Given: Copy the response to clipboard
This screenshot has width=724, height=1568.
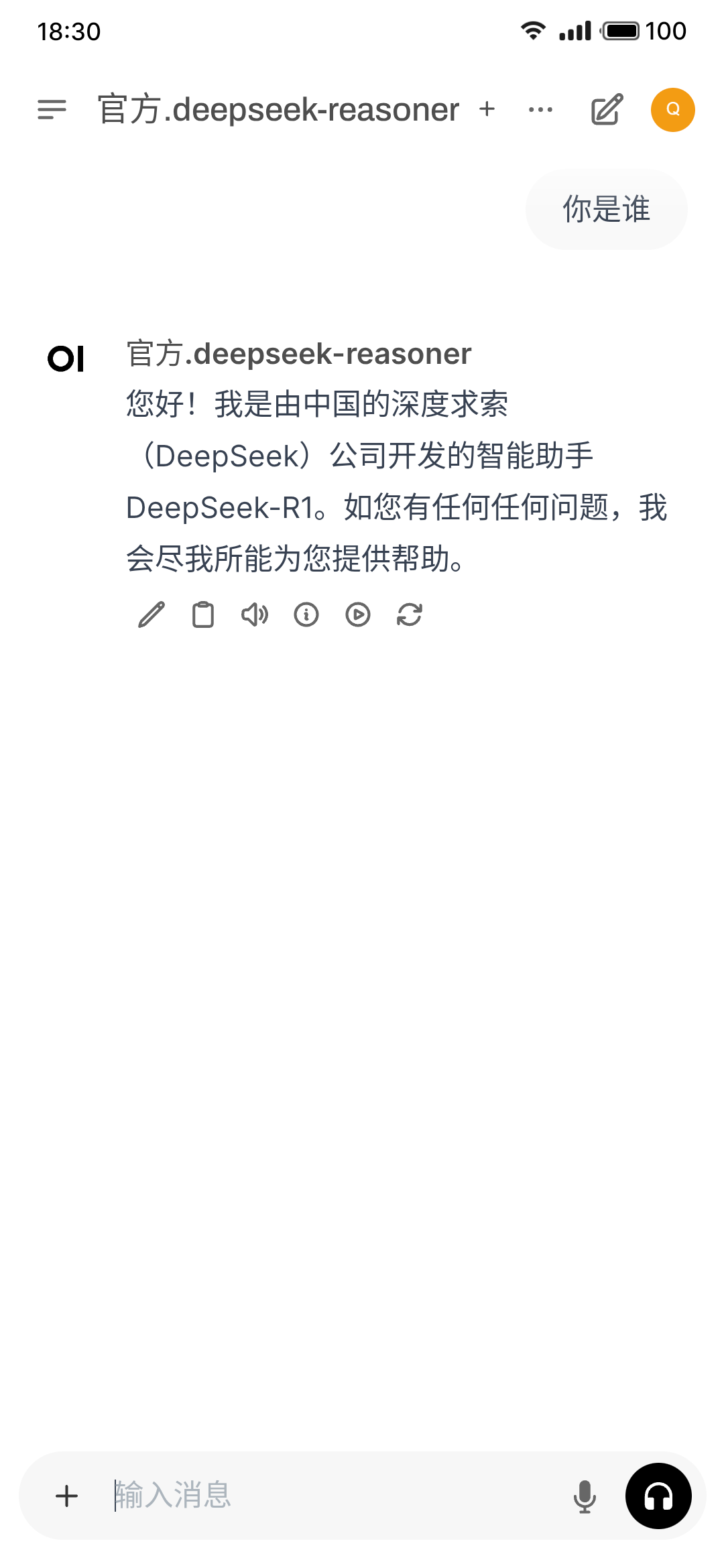Looking at the screenshot, I should click(x=203, y=614).
